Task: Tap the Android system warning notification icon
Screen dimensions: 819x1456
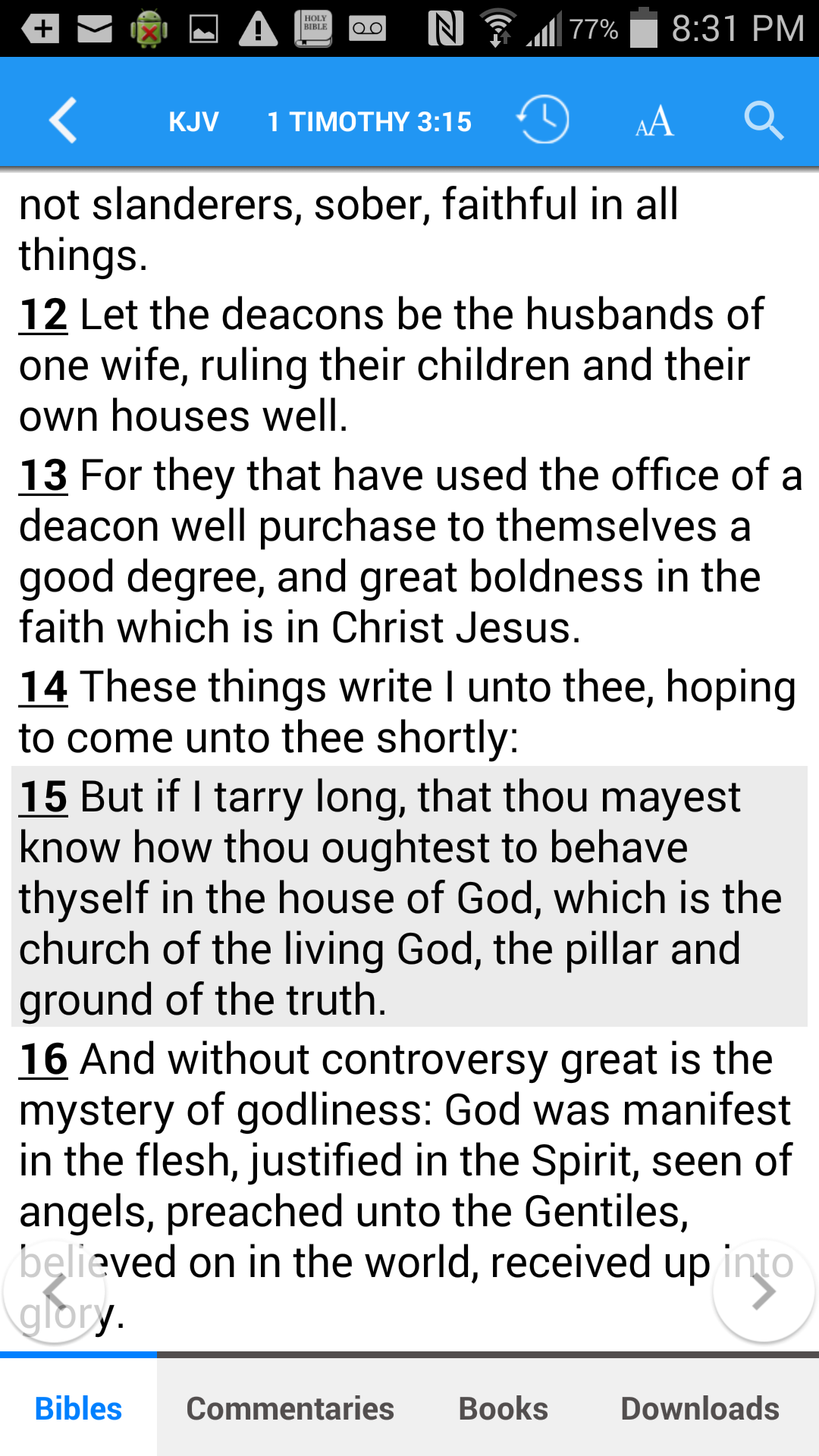Action: click(x=256, y=29)
